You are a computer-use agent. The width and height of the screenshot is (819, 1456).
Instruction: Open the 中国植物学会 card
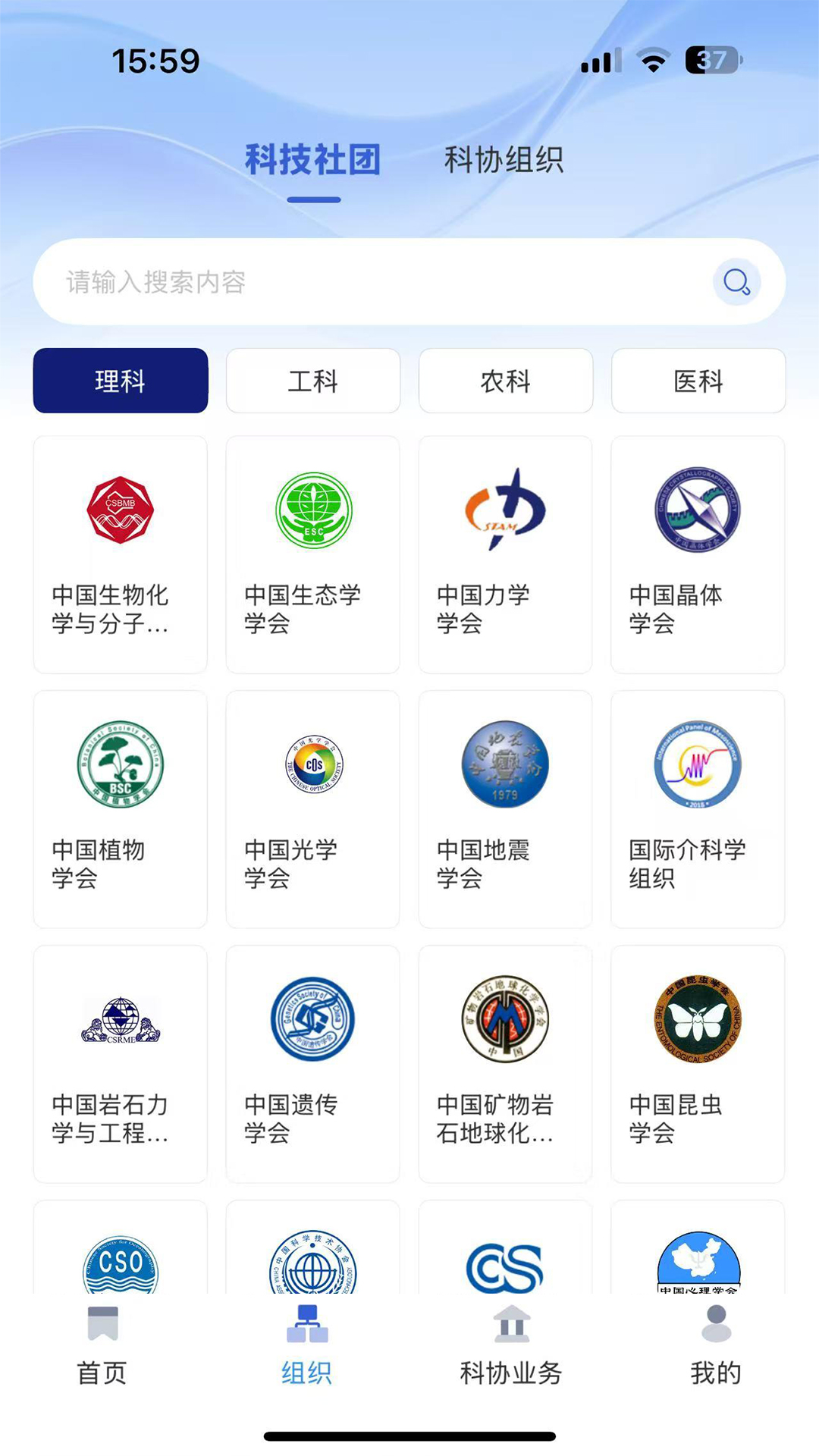click(121, 809)
